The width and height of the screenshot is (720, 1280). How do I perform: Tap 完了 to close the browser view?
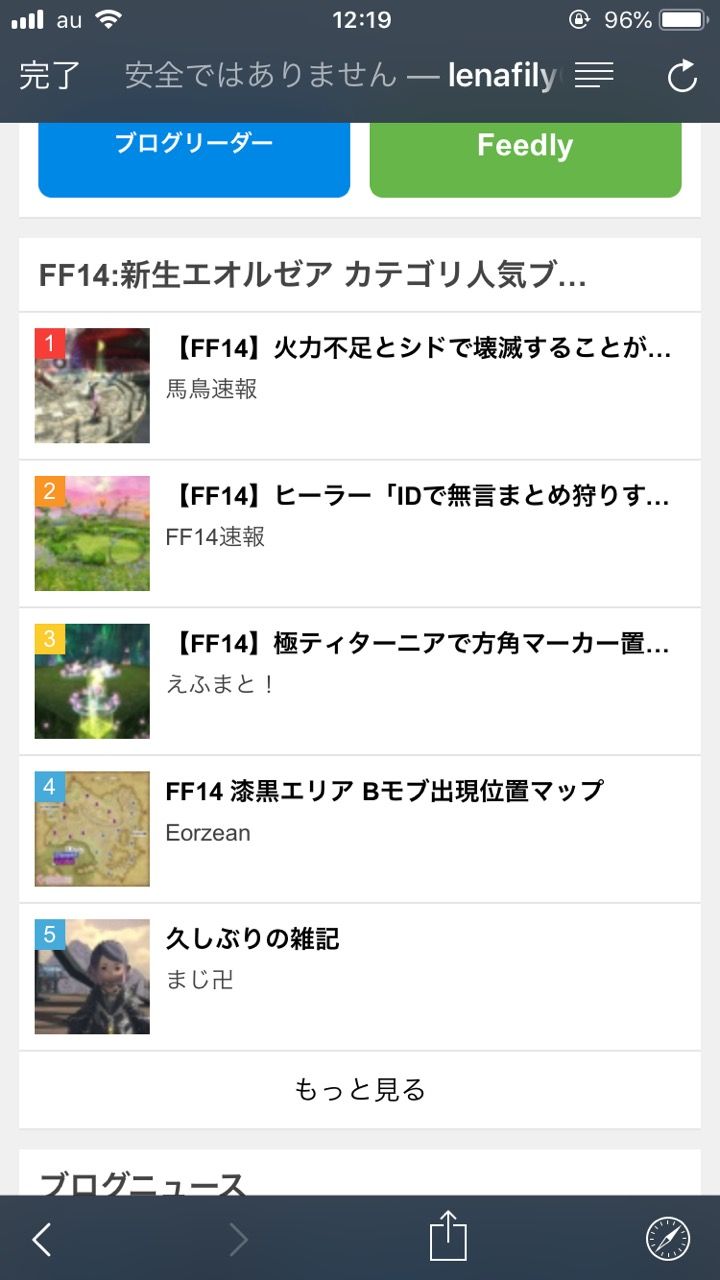pos(50,76)
